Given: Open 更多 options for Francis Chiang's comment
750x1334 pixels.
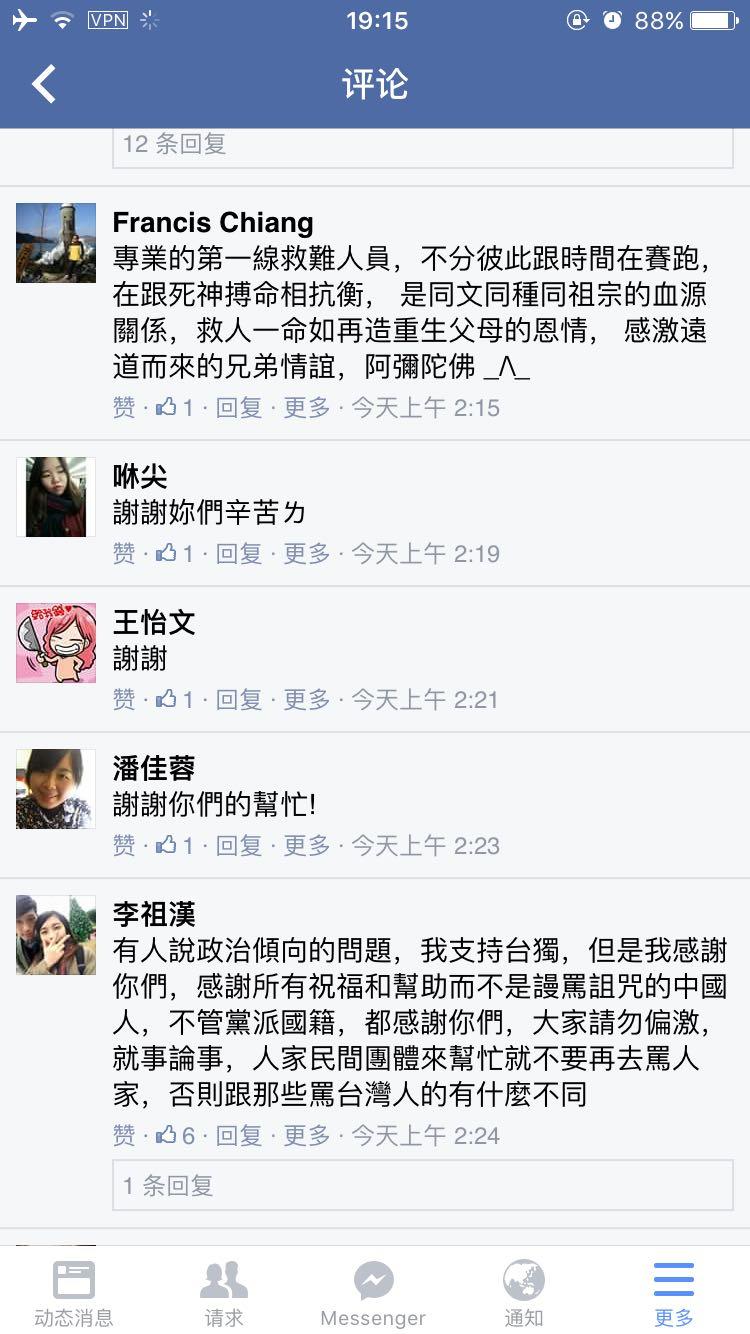Looking at the screenshot, I should click(304, 408).
